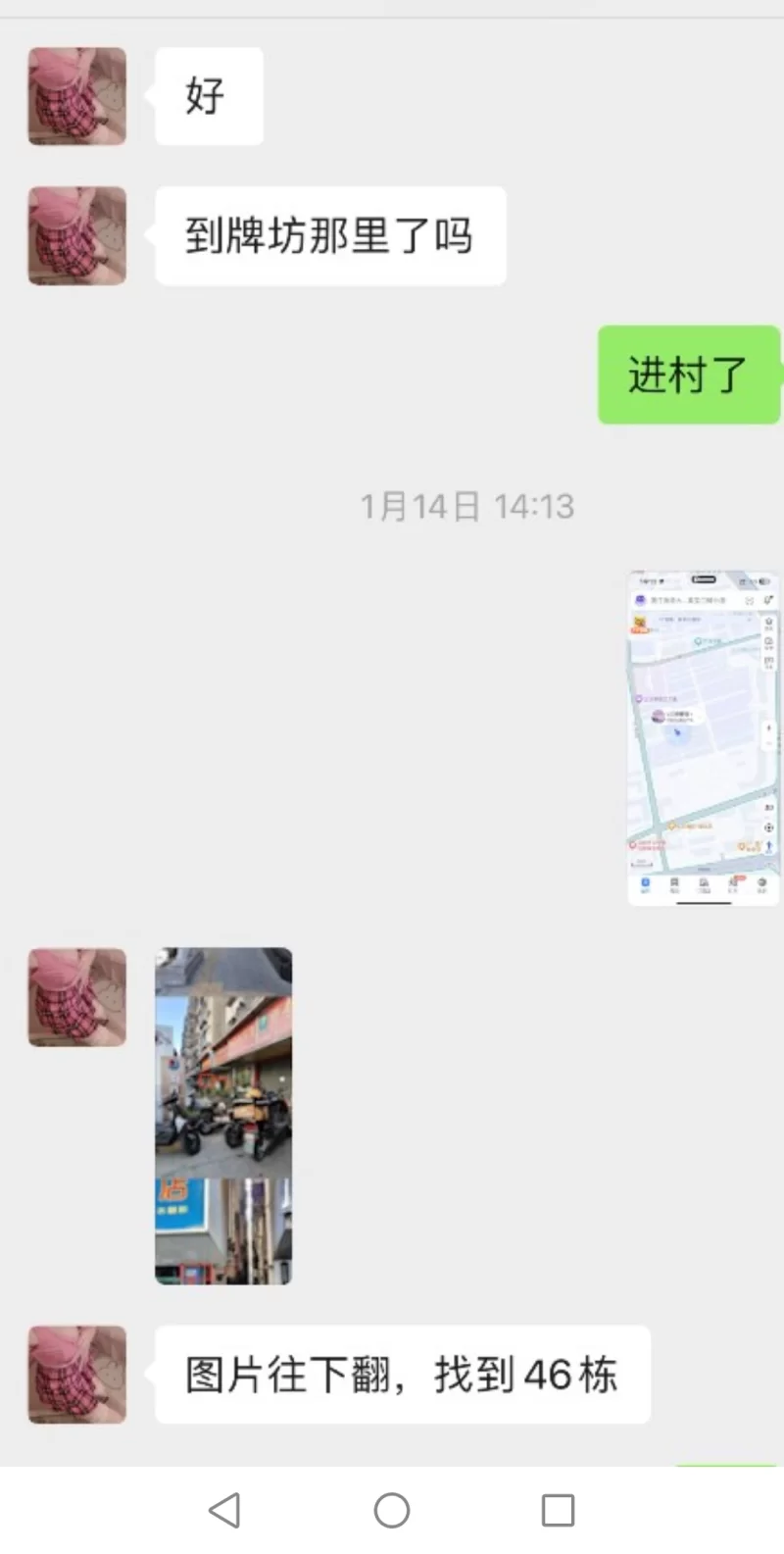Go to the home screen
This screenshot has width=784, height=1554.
392,1510
